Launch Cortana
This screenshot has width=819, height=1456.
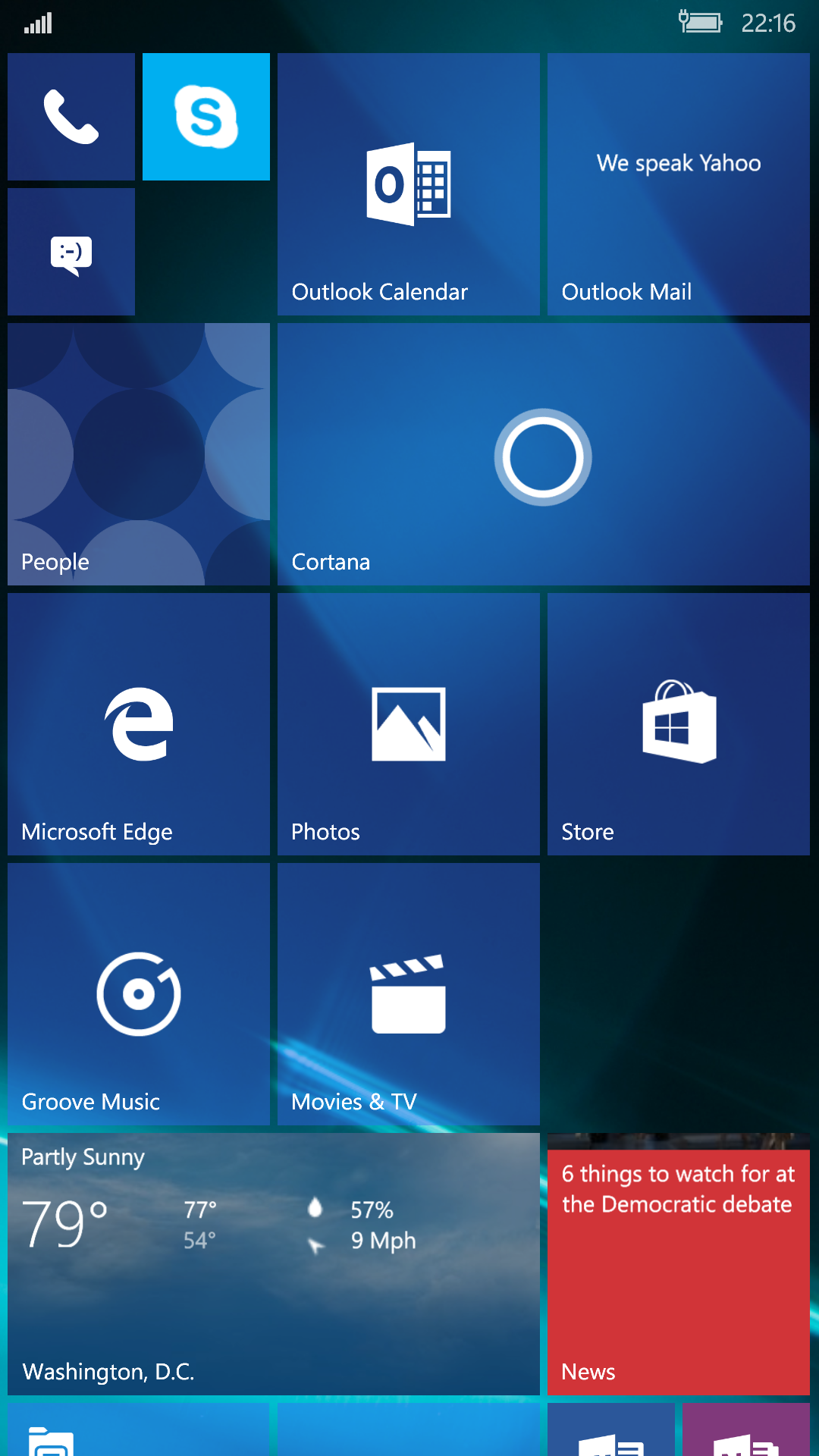pyautogui.click(x=544, y=454)
